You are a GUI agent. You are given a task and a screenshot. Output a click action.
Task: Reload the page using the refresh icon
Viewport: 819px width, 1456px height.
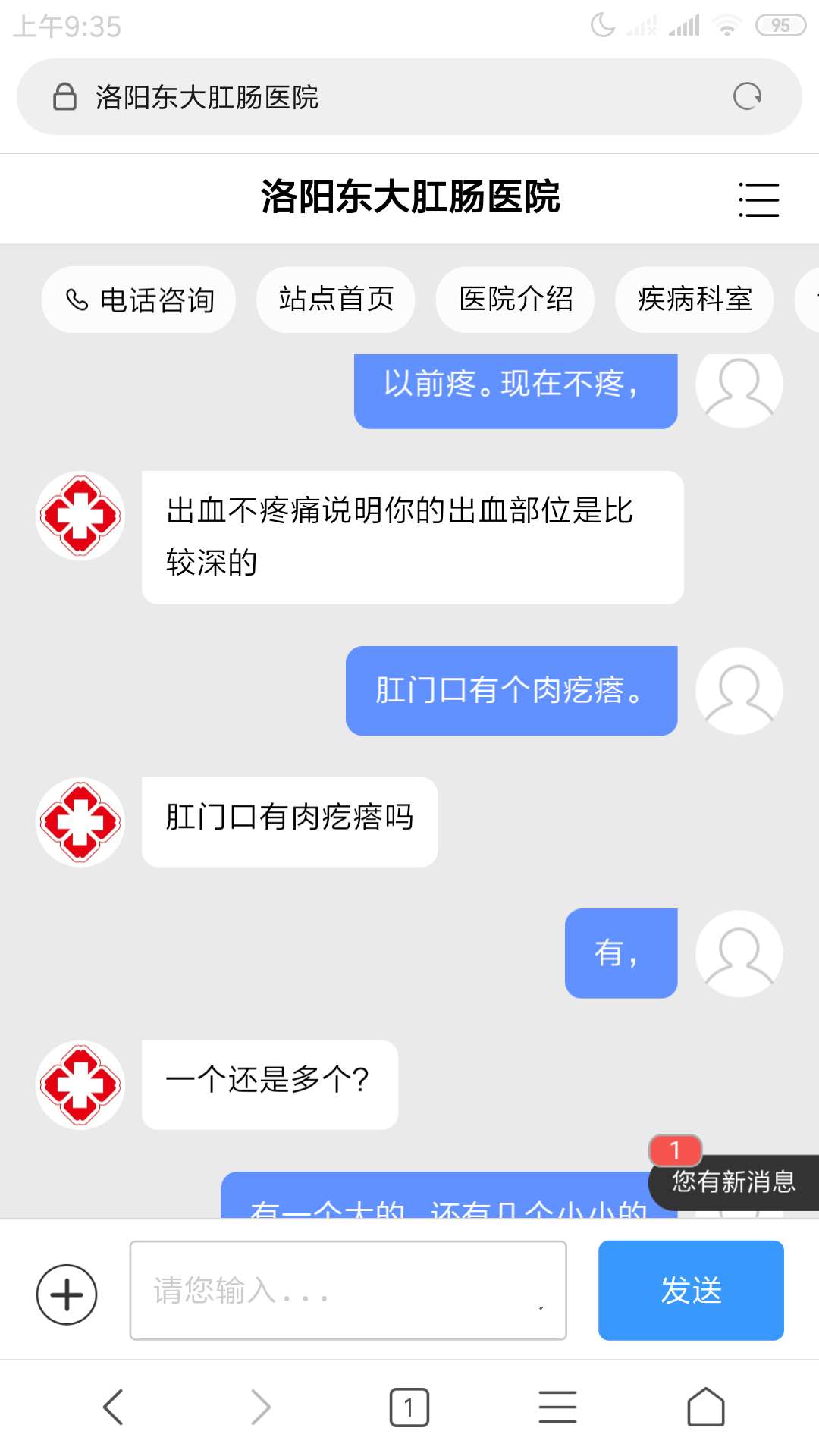[747, 97]
